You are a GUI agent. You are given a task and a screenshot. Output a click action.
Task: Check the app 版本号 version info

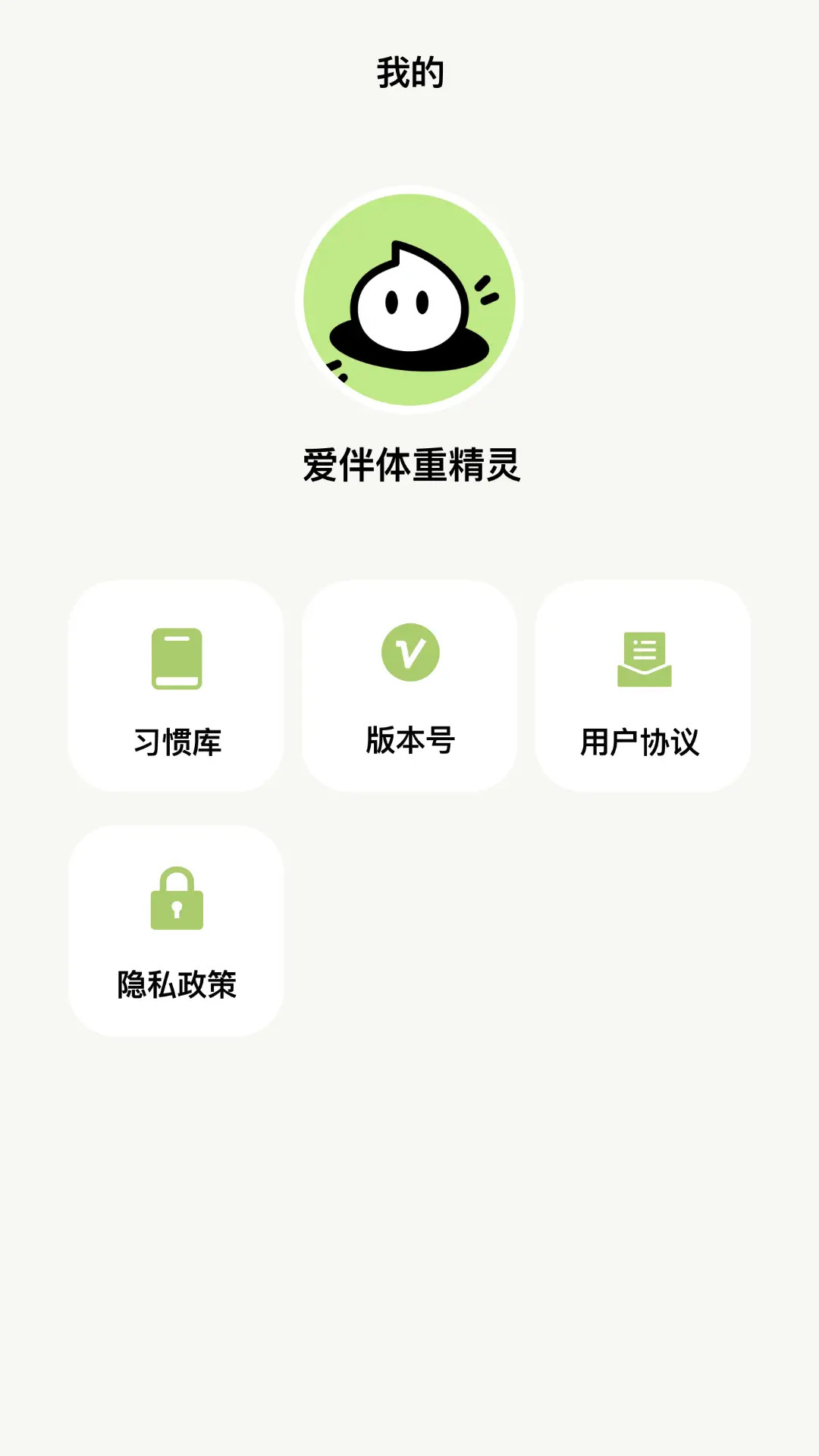point(409,684)
